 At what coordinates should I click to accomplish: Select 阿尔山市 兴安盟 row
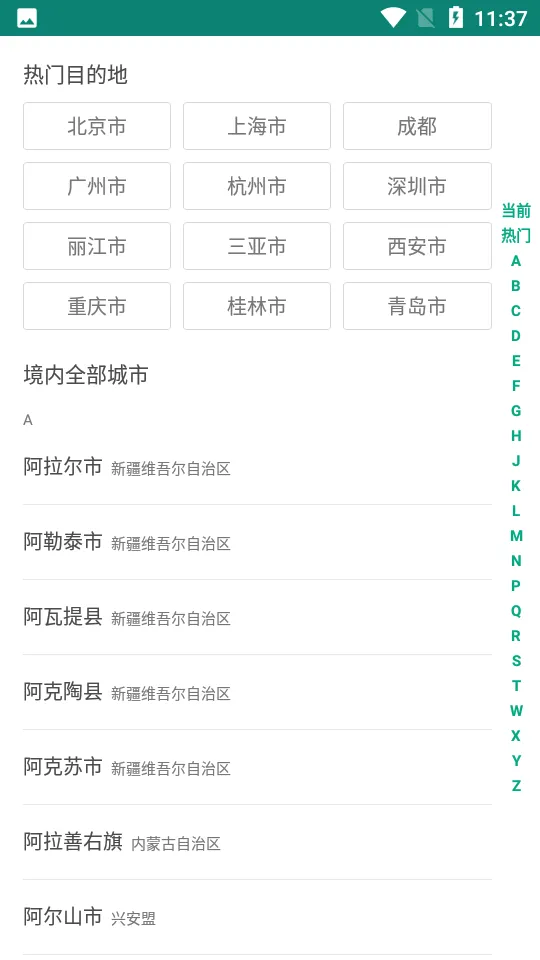click(257, 917)
